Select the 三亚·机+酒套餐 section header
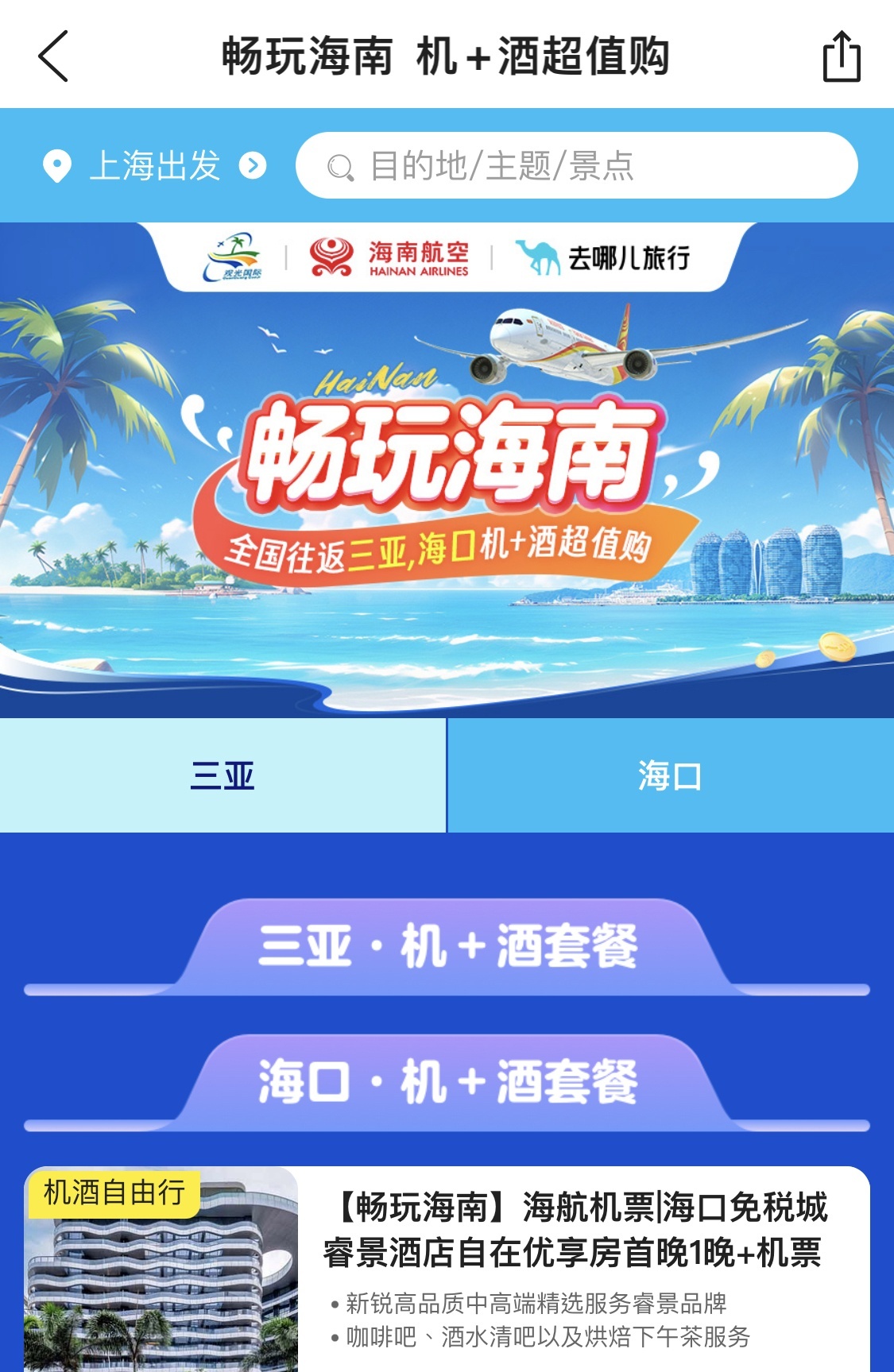Viewport: 894px width, 1372px height. pyautogui.click(x=447, y=946)
